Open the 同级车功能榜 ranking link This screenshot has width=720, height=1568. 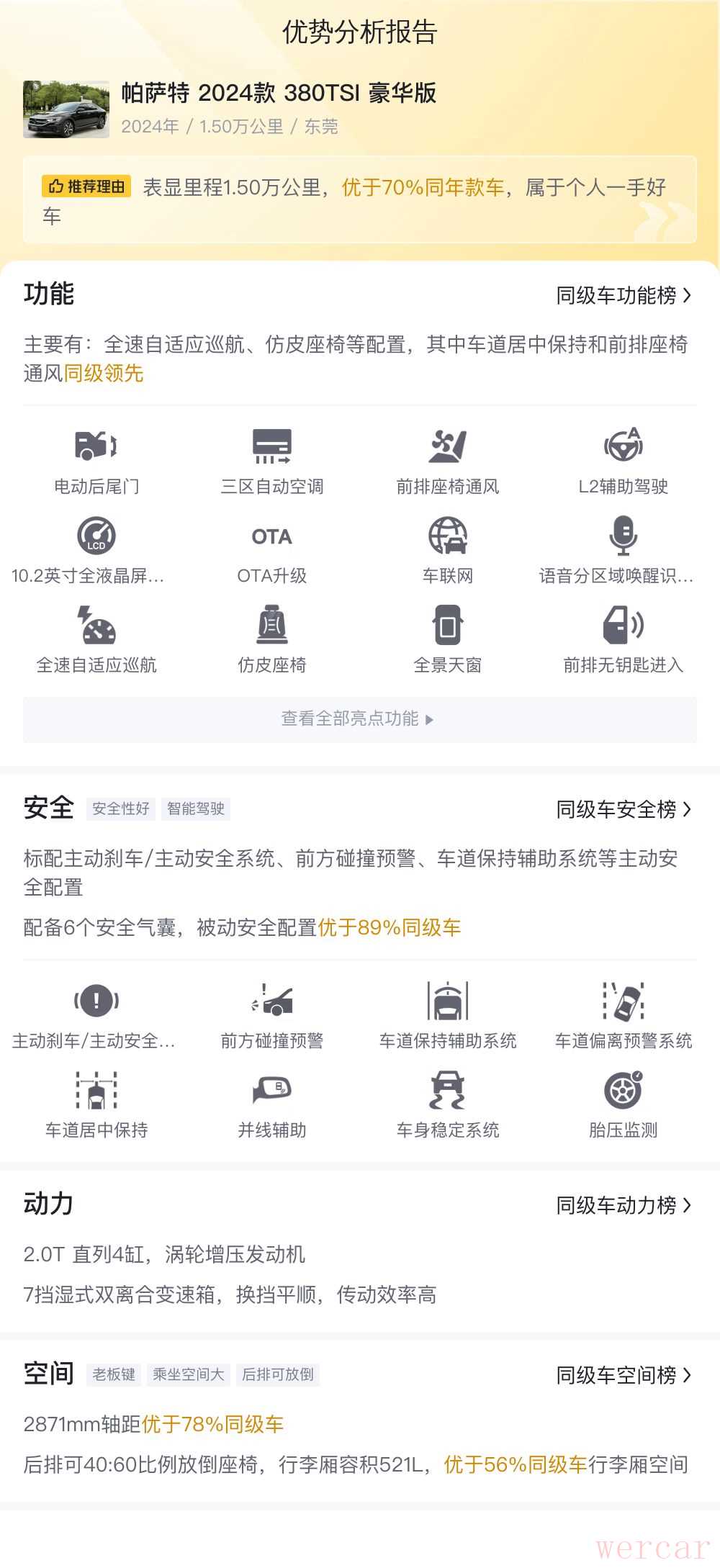click(624, 295)
